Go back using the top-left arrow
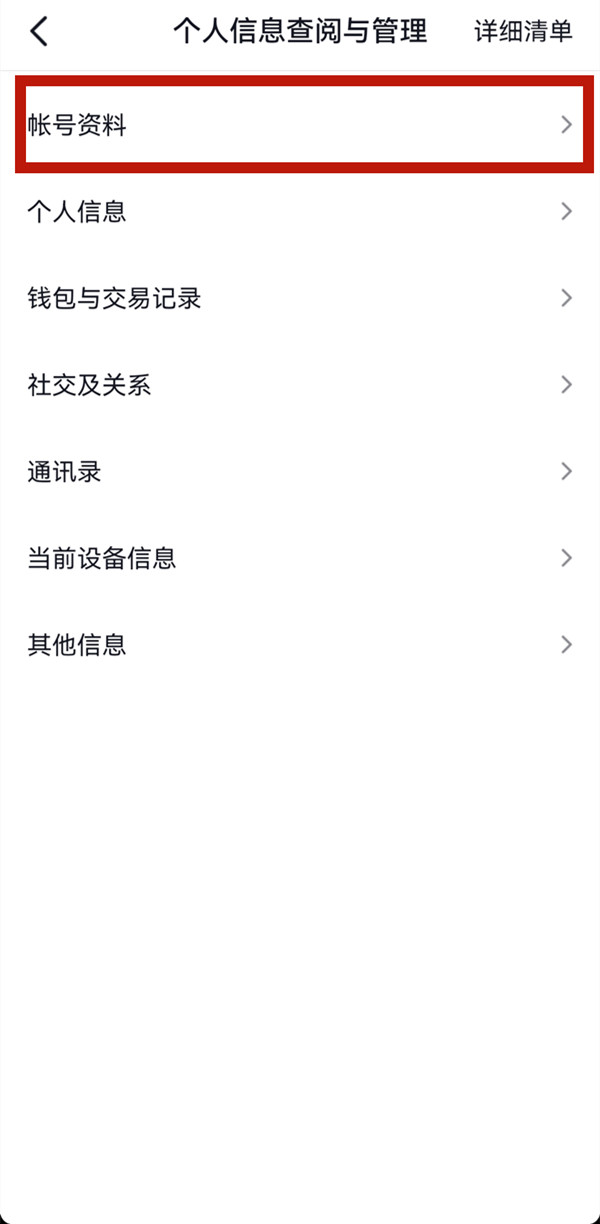Image resolution: width=600 pixels, height=1224 pixels. (x=39, y=31)
